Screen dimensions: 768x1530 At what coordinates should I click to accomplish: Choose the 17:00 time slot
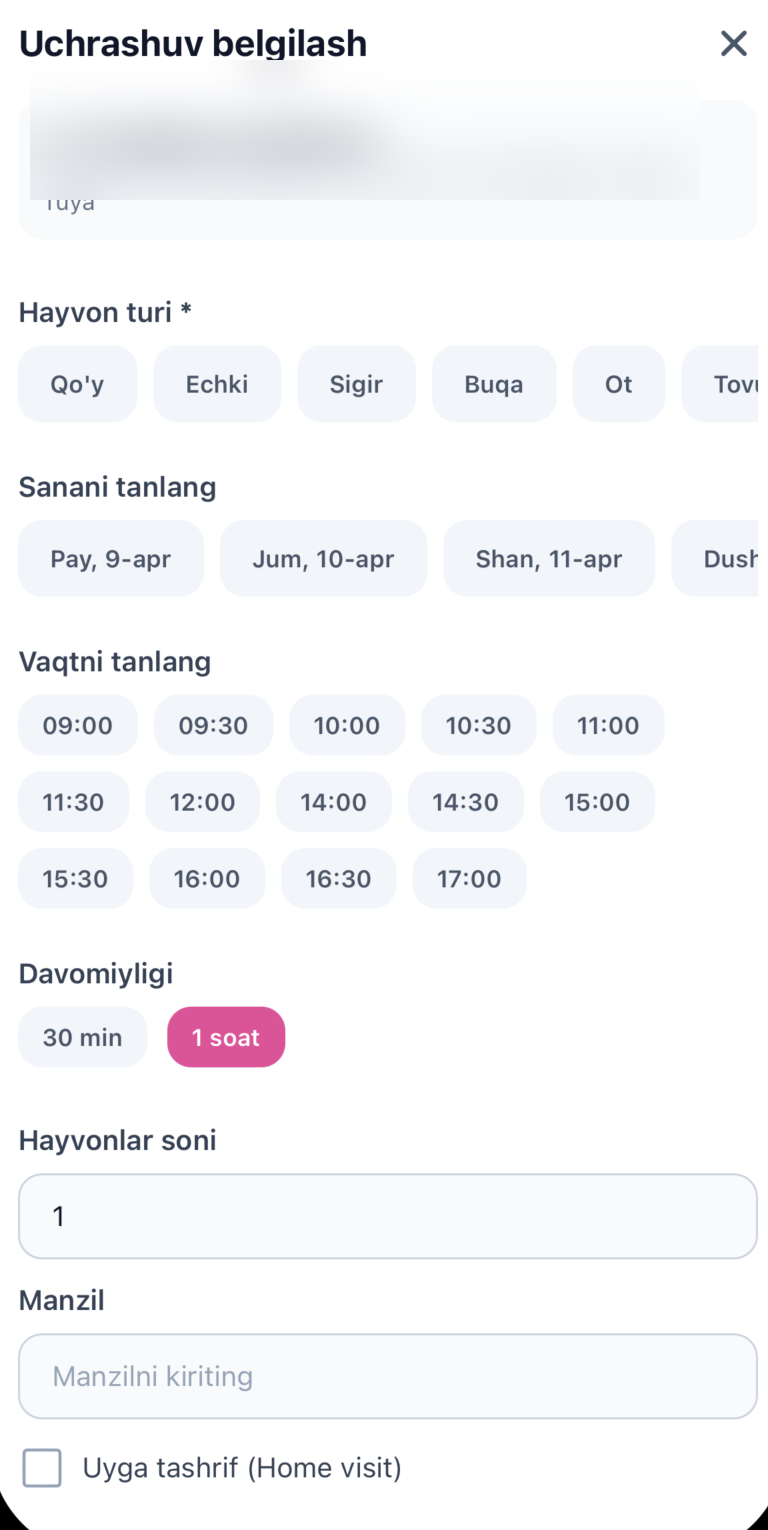(469, 879)
